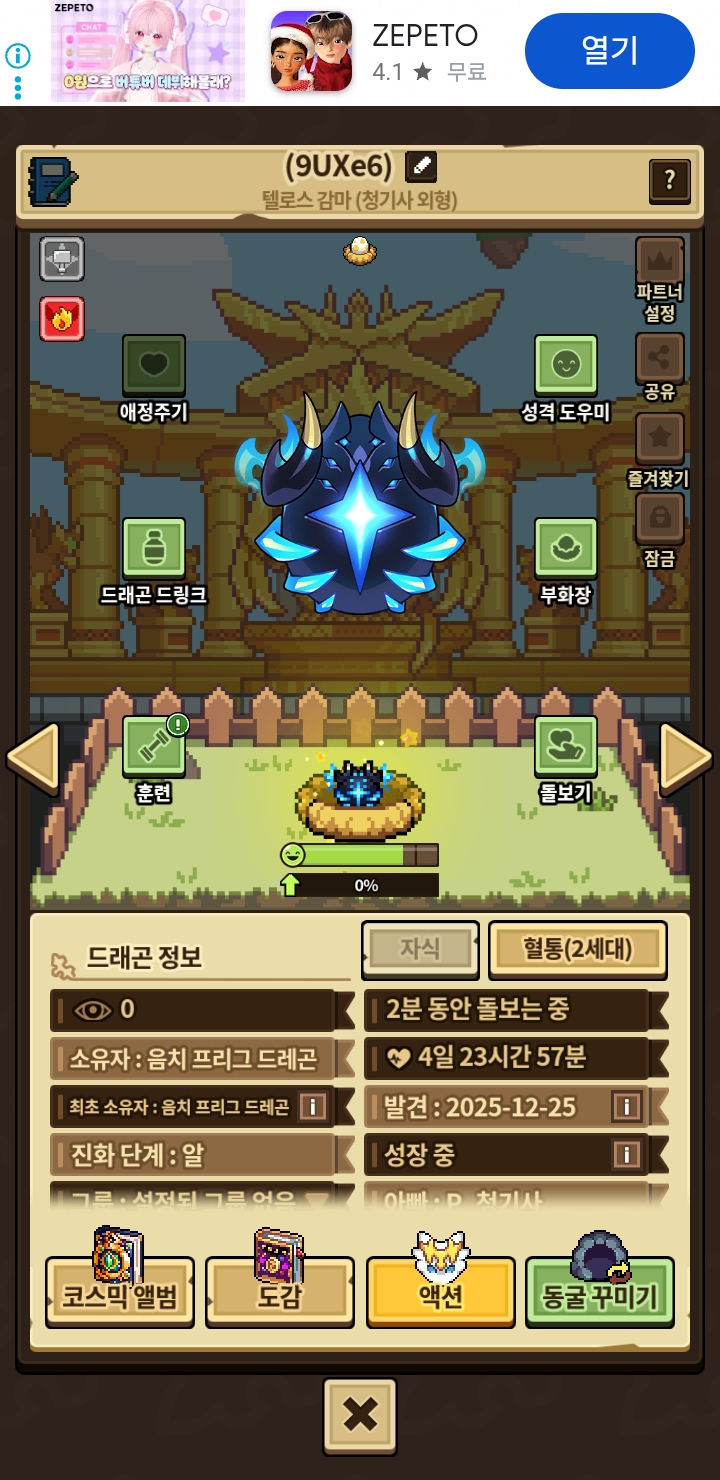Tap 애정주기 to give affection
Viewport: 720px width, 1480px height.
tap(153, 366)
